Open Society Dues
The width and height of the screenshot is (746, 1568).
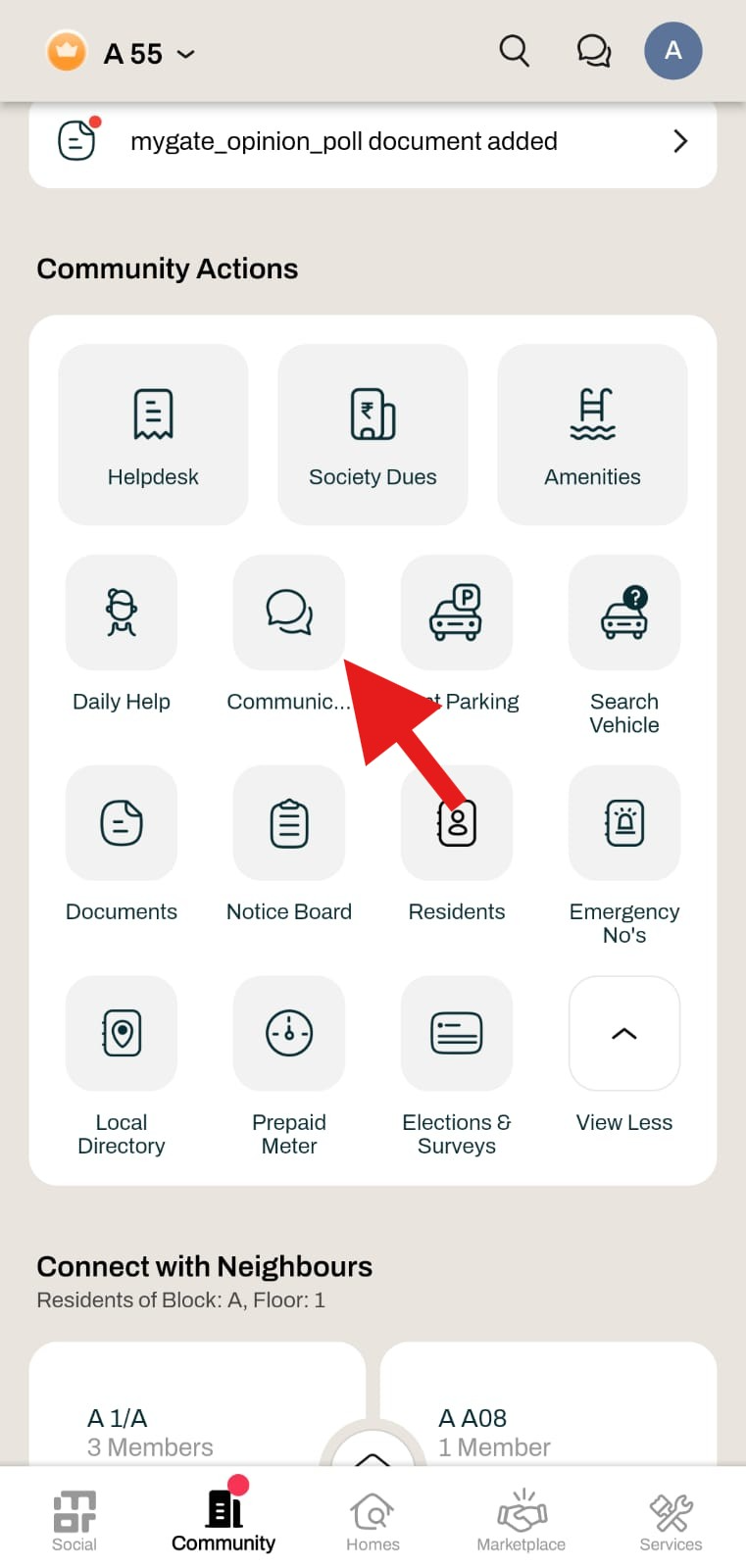[x=373, y=434]
